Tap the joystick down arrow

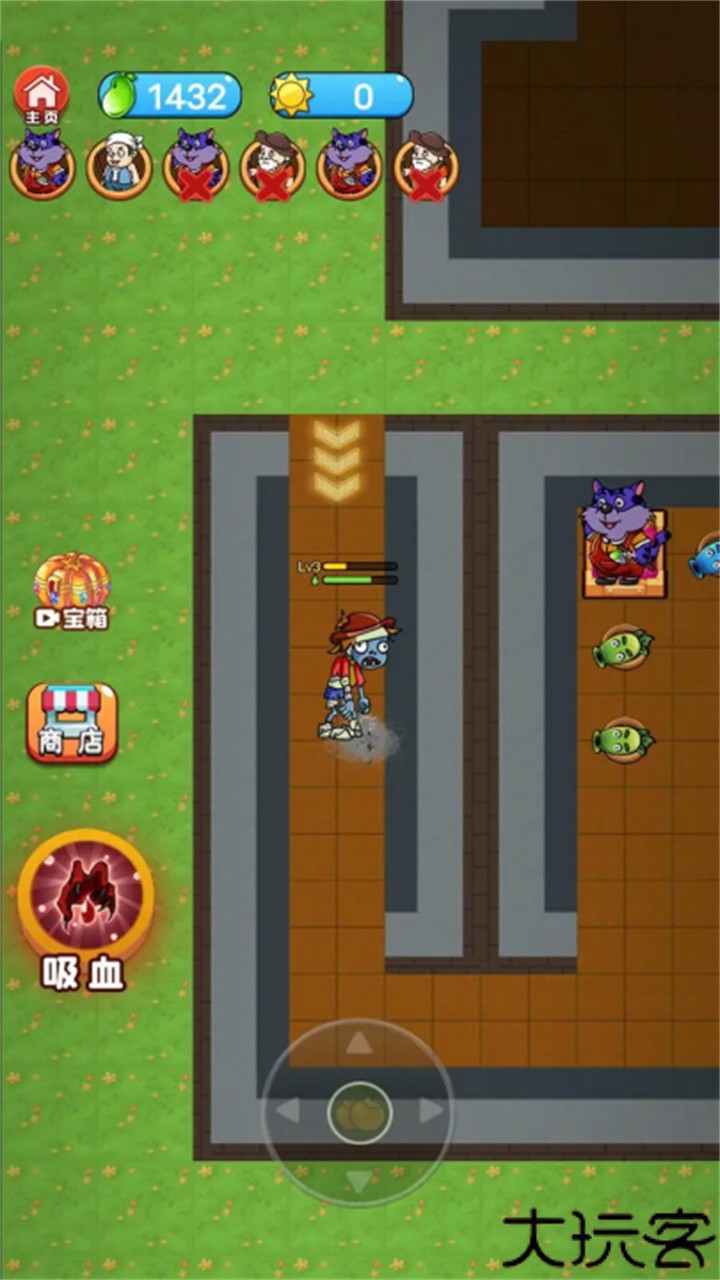pos(359,1181)
